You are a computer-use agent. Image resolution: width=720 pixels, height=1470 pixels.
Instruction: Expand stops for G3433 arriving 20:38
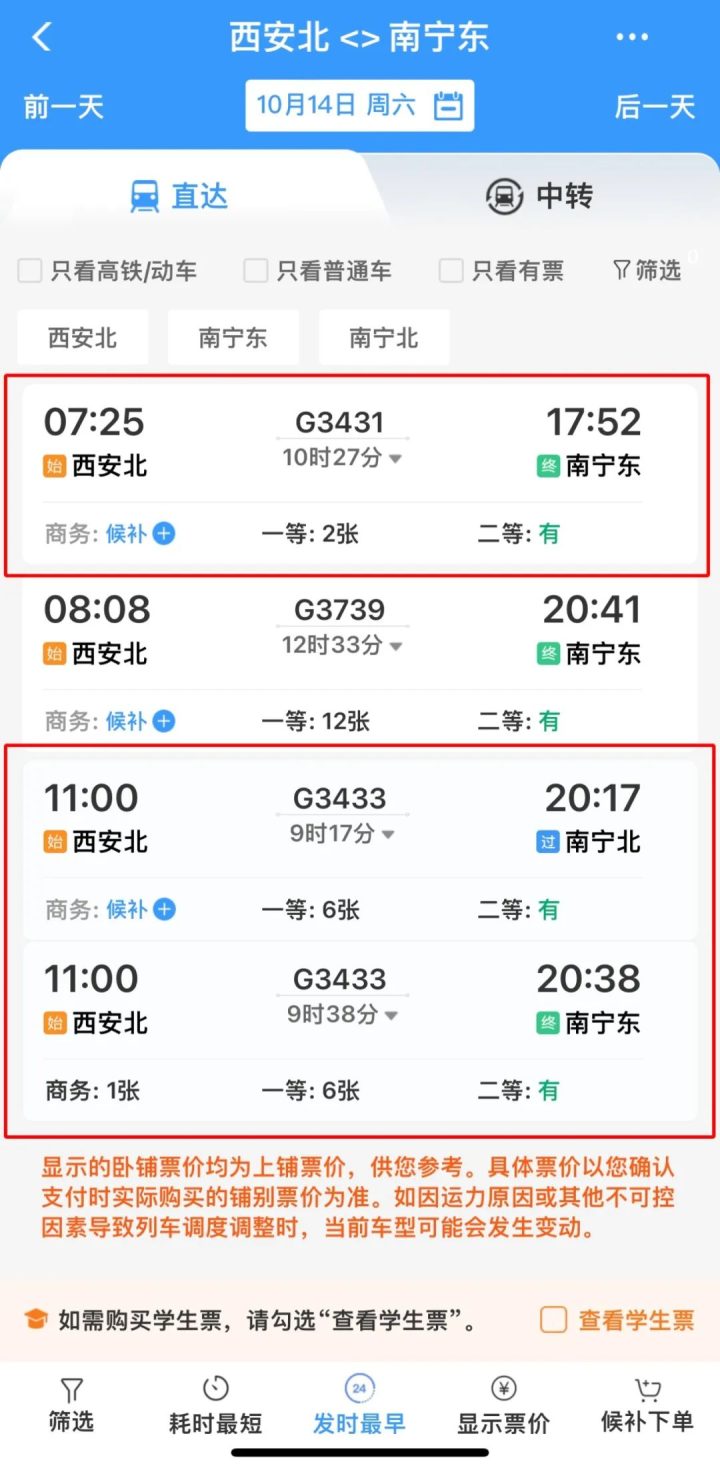coord(344,1015)
